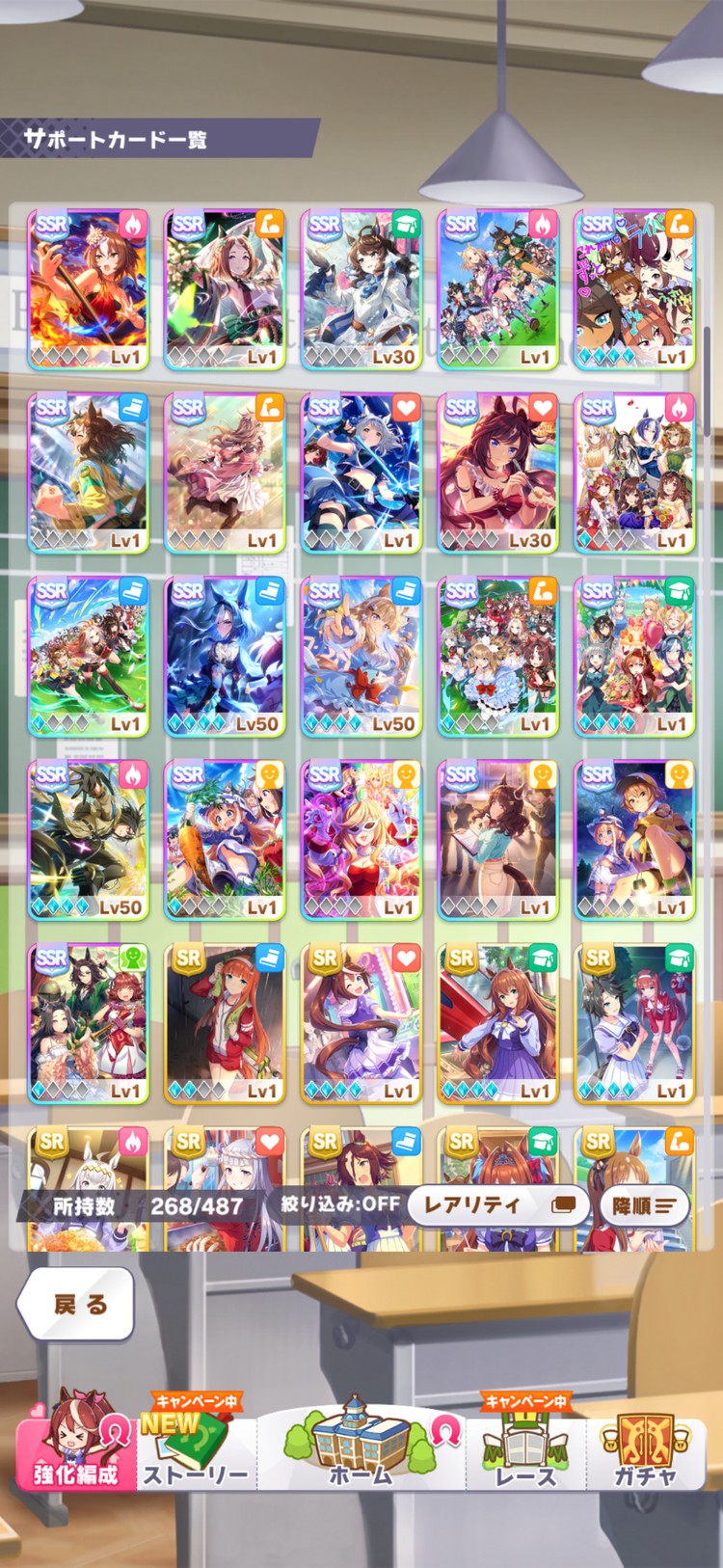Viewport: 723px width, 1568px height.
Task: Switch to the 強化編成 tab
Action: (x=75, y=1446)
